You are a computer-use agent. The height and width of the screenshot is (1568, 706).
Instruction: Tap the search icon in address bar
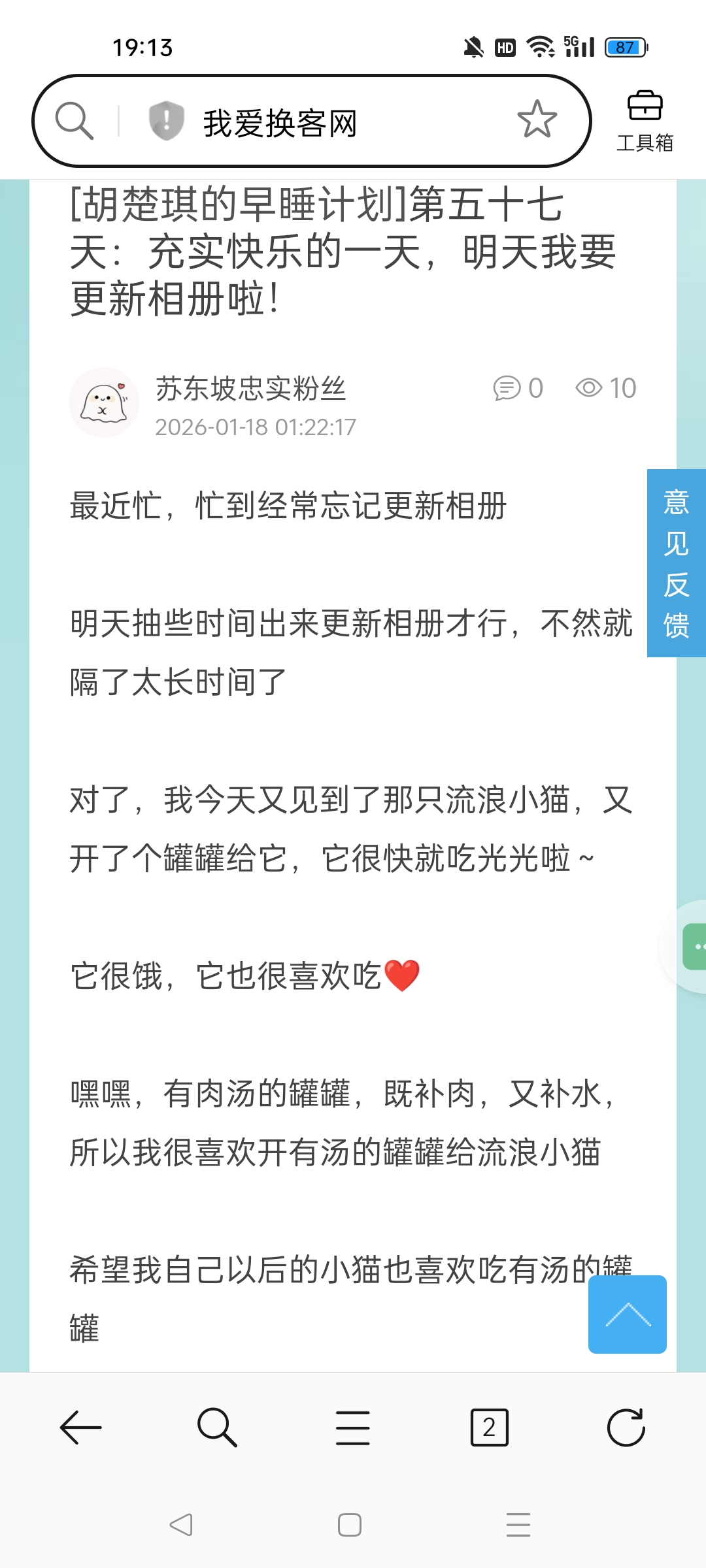tap(75, 121)
